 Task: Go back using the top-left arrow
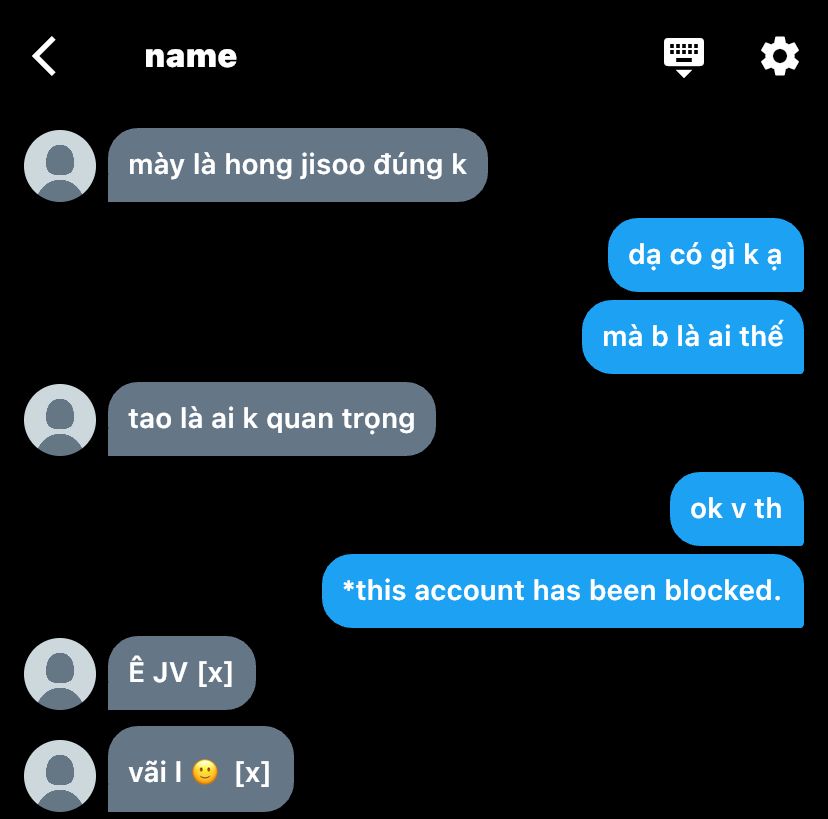[45, 56]
